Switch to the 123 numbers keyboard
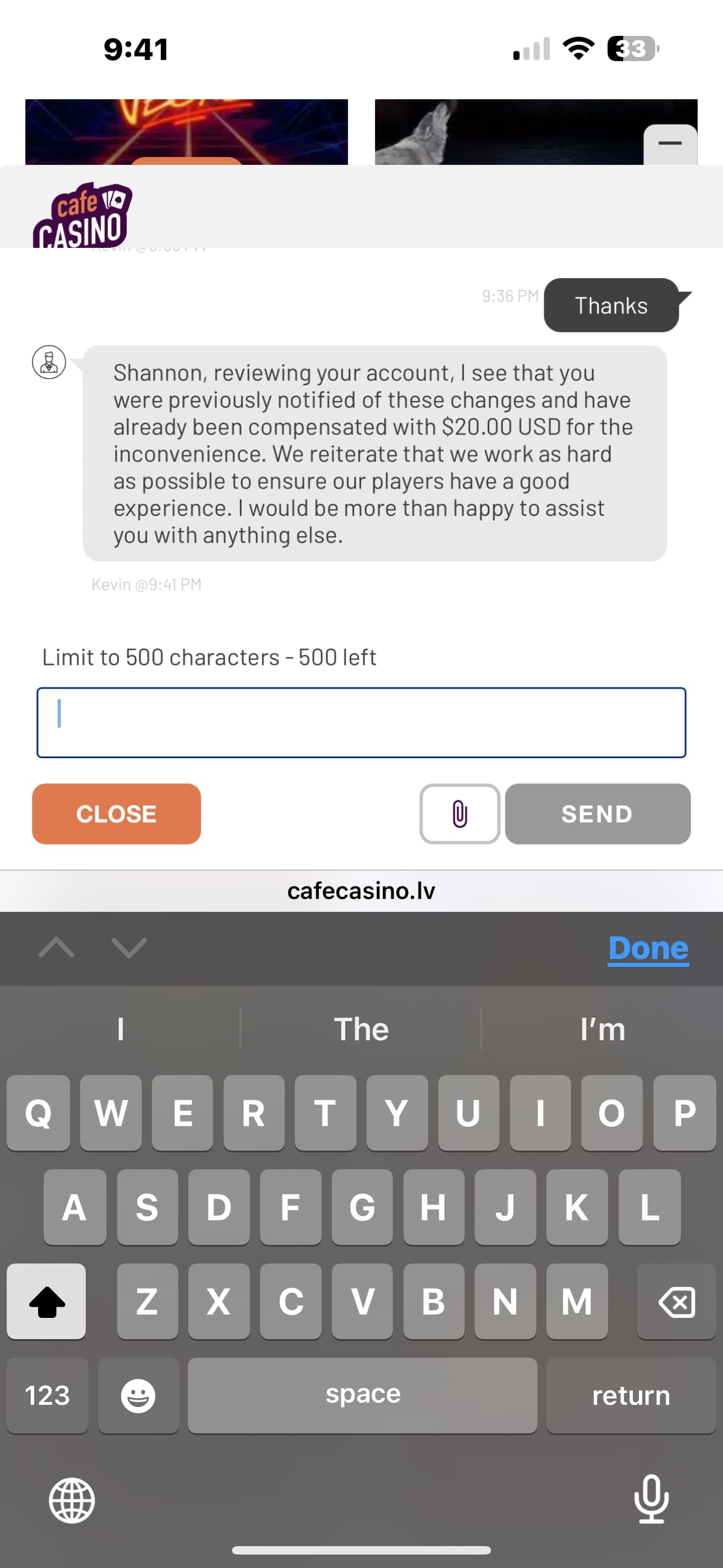The image size is (723, 1568). click(48, 1395)
